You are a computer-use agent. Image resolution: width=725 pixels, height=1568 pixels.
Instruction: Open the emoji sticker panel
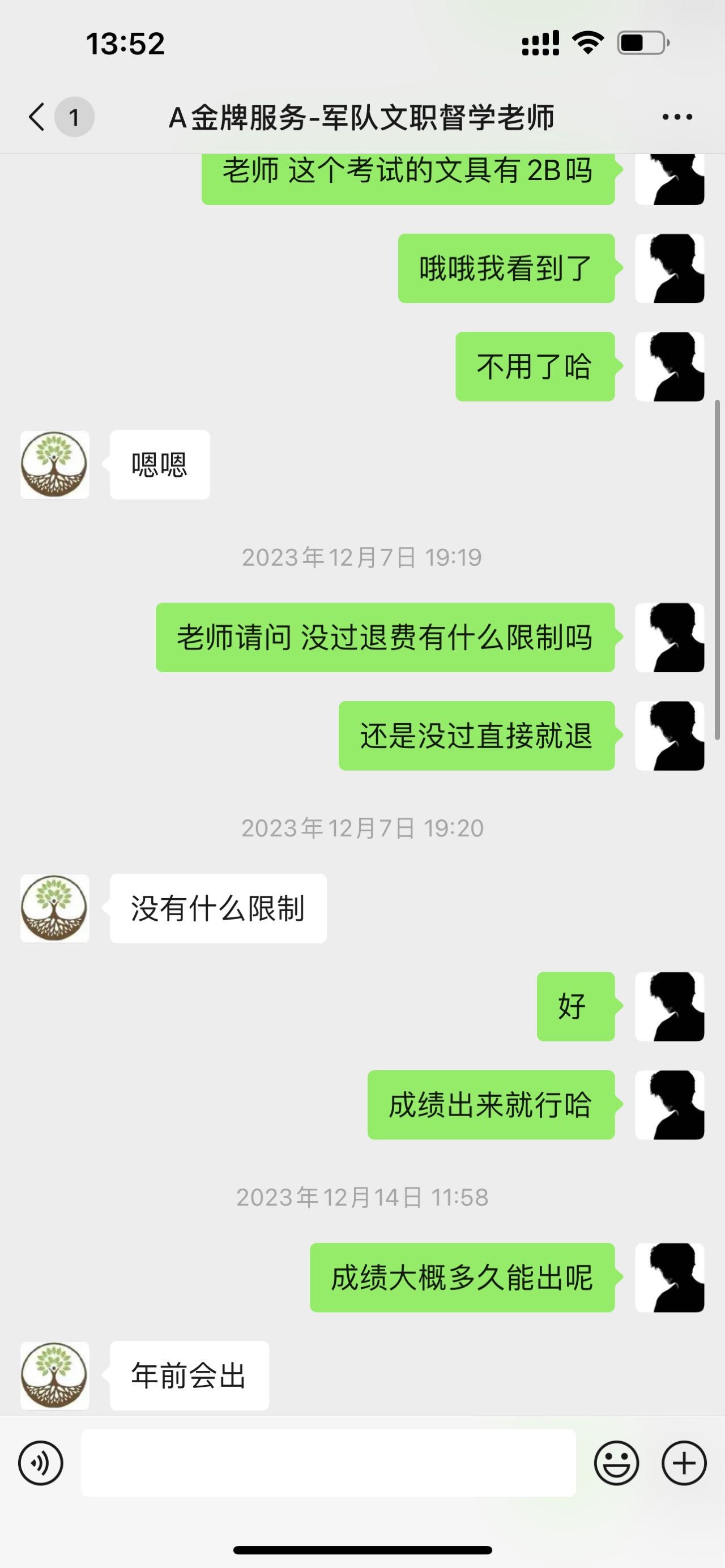pos(617,1463)
